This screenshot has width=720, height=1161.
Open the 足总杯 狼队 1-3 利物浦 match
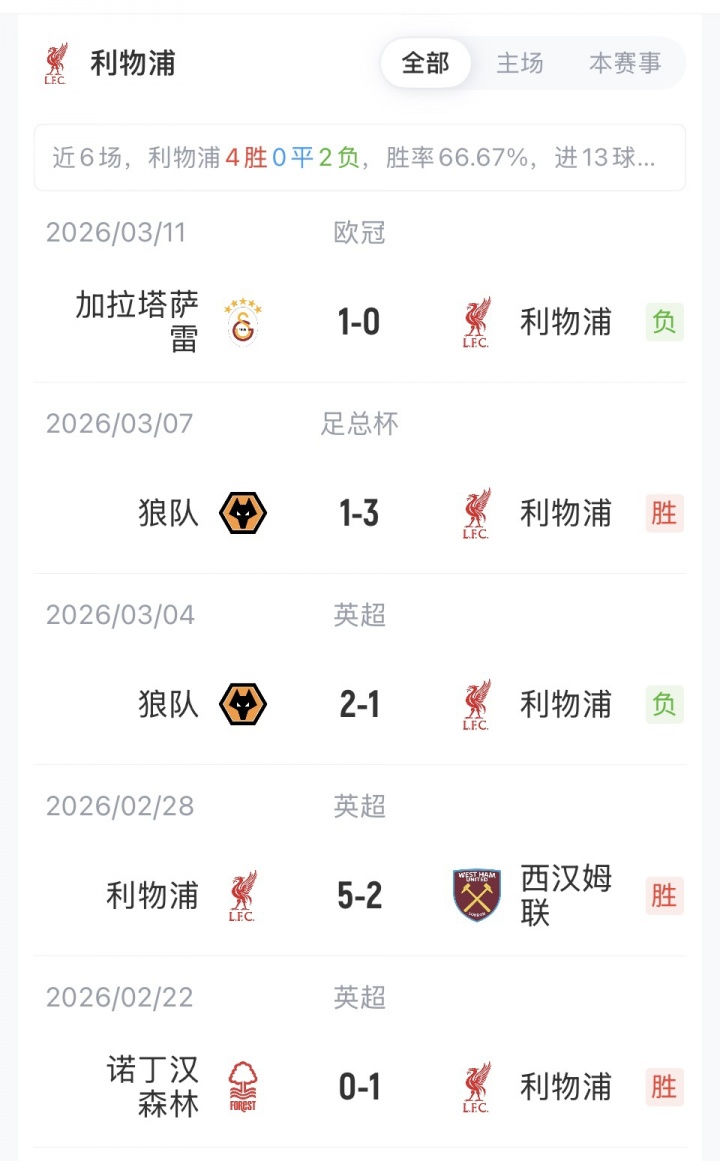coord(359,513)
